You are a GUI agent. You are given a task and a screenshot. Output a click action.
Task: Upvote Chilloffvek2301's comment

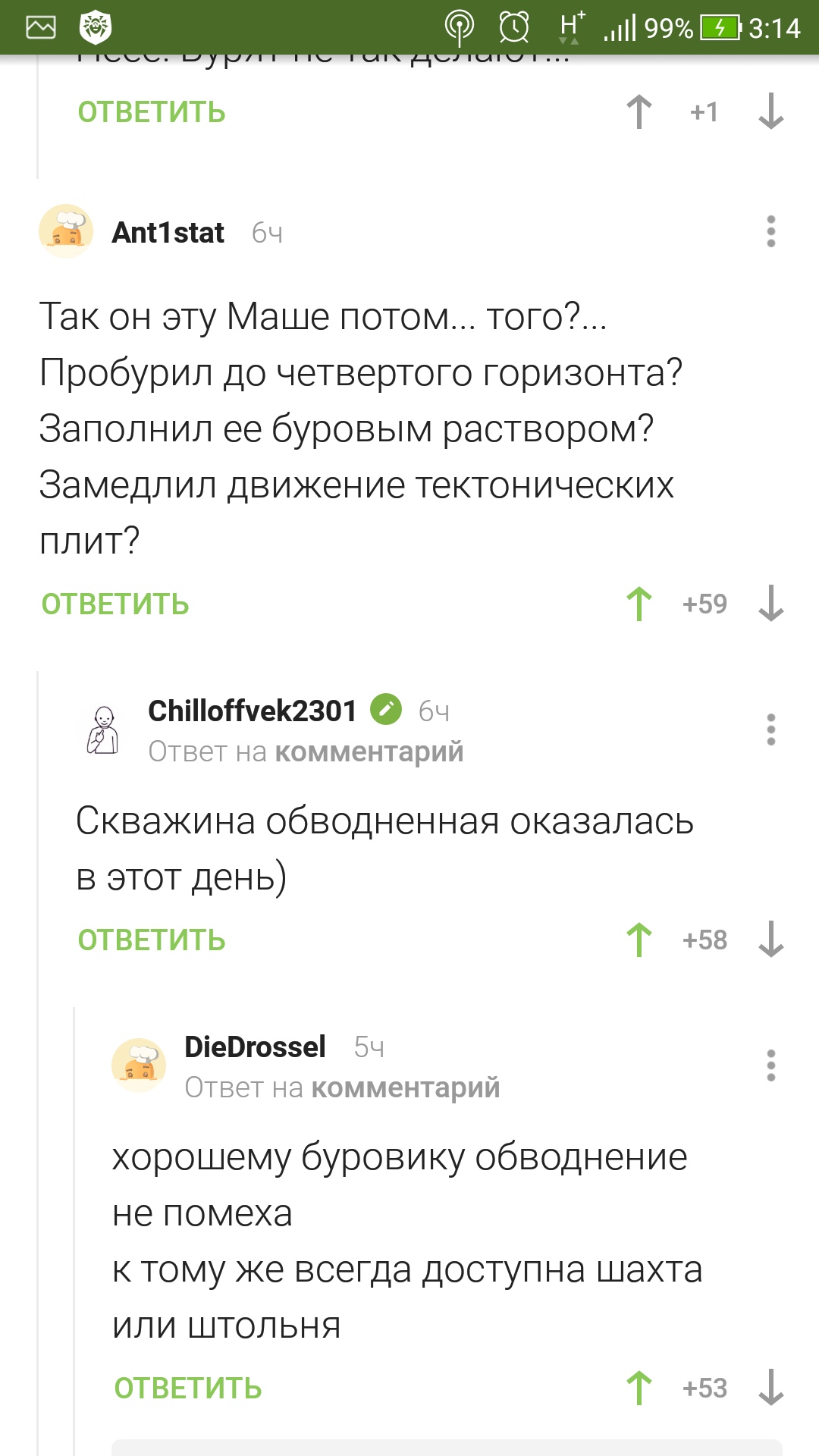tap(639, 940)
